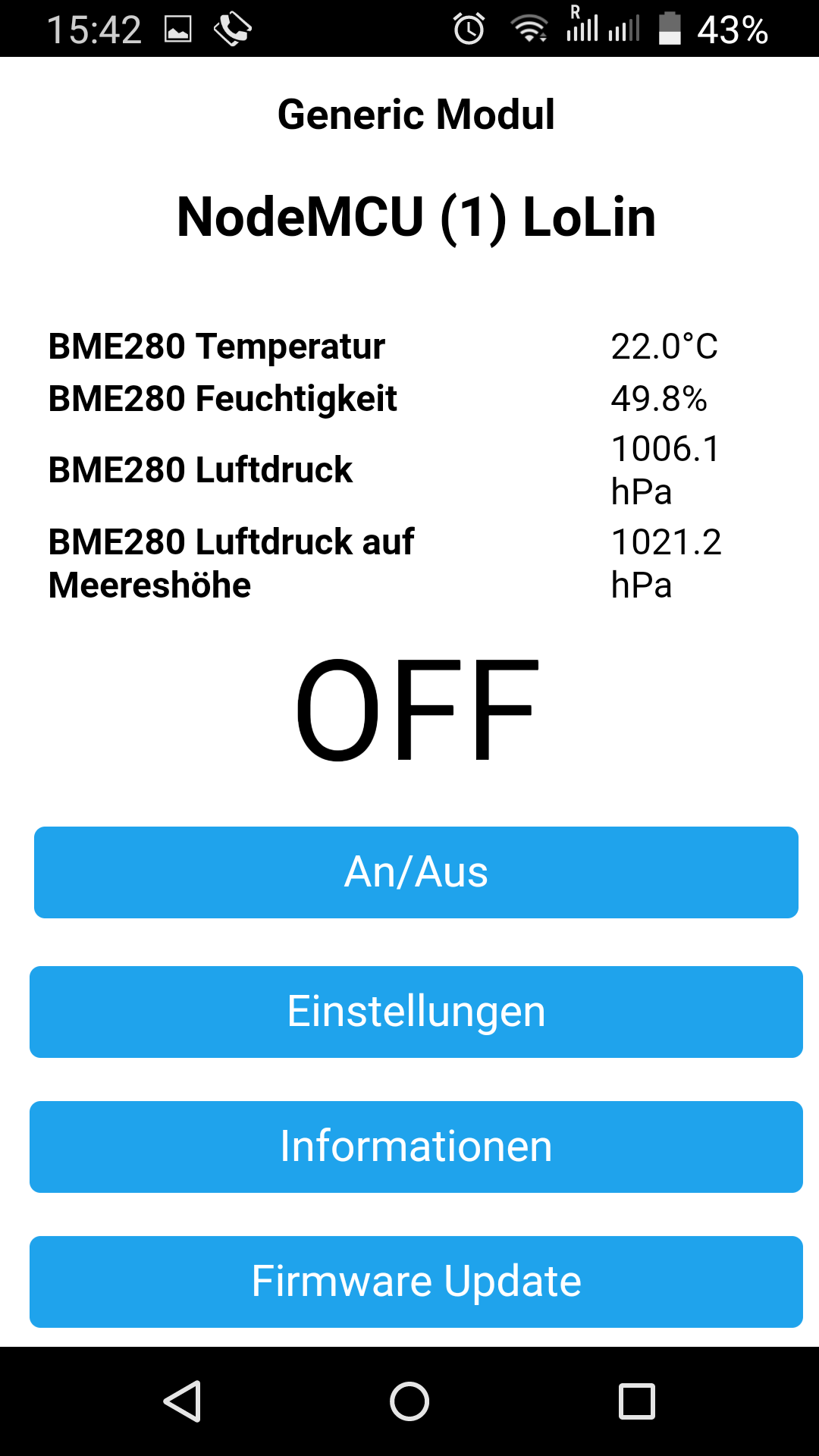Select the BME280 Temperatur reading 22.0°C

[x=666, y=347]
